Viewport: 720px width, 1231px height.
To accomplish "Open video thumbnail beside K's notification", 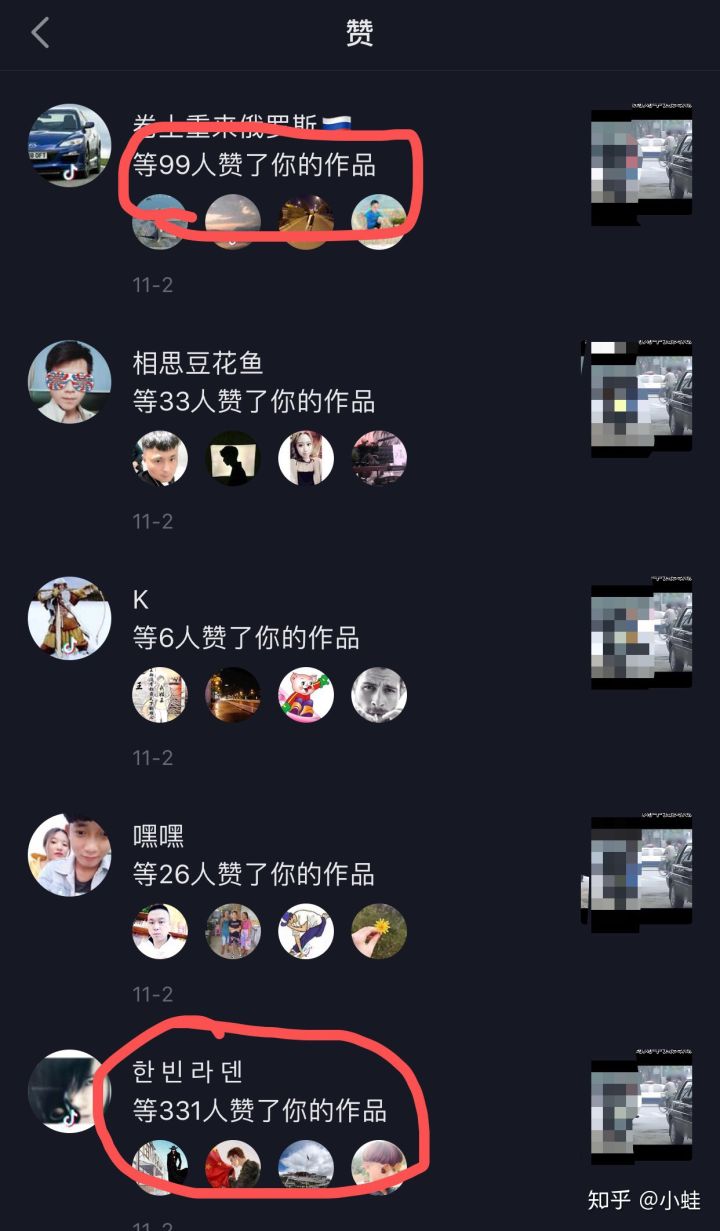I will (641, 634).
